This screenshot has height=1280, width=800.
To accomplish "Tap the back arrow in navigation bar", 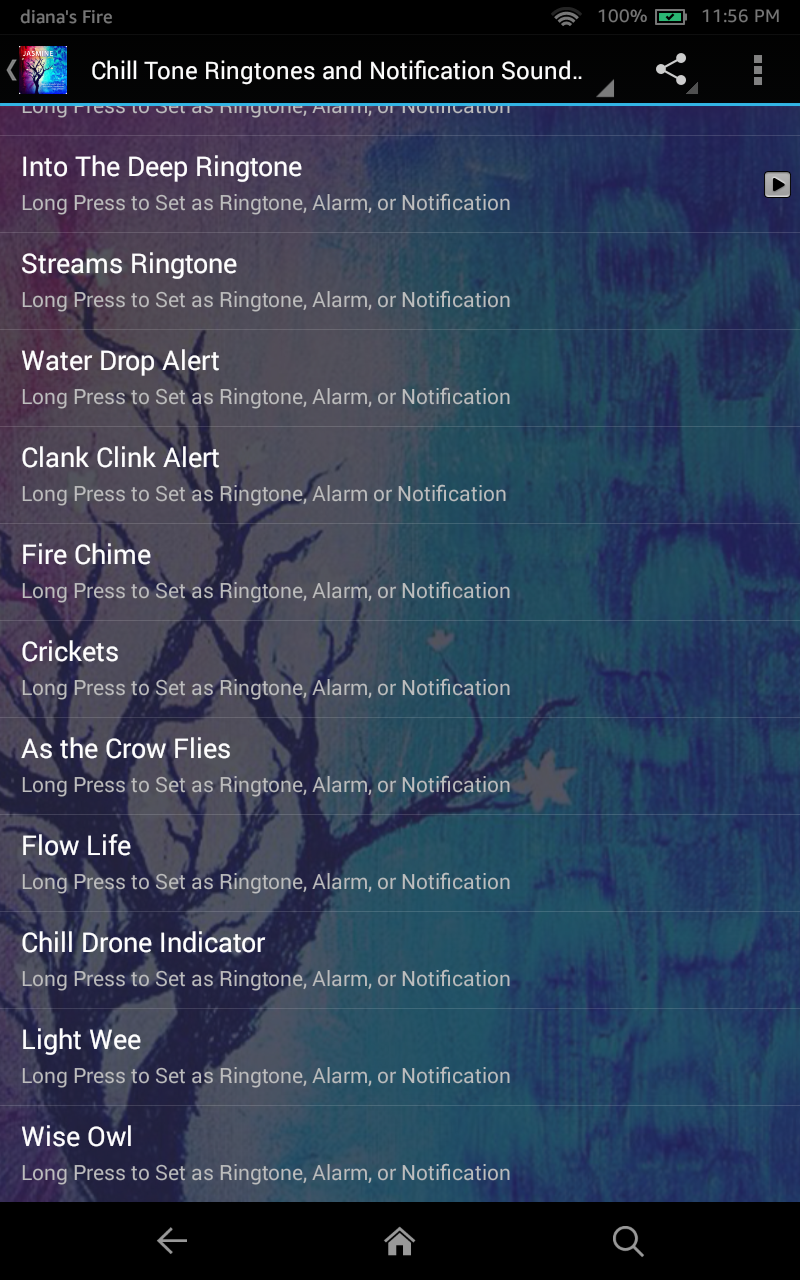I will click(x=171, y=1240).
